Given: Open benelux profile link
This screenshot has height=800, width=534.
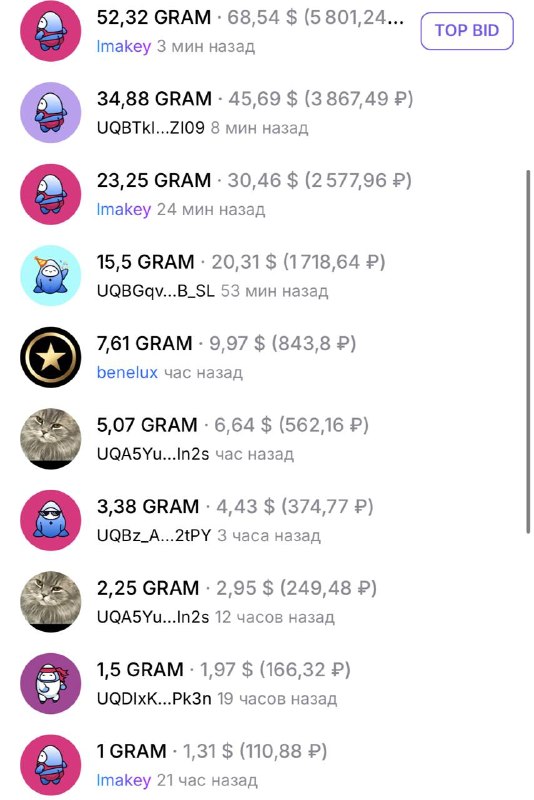Looking at the screenshot, I should pyautogui.click(x=127, y=372).
